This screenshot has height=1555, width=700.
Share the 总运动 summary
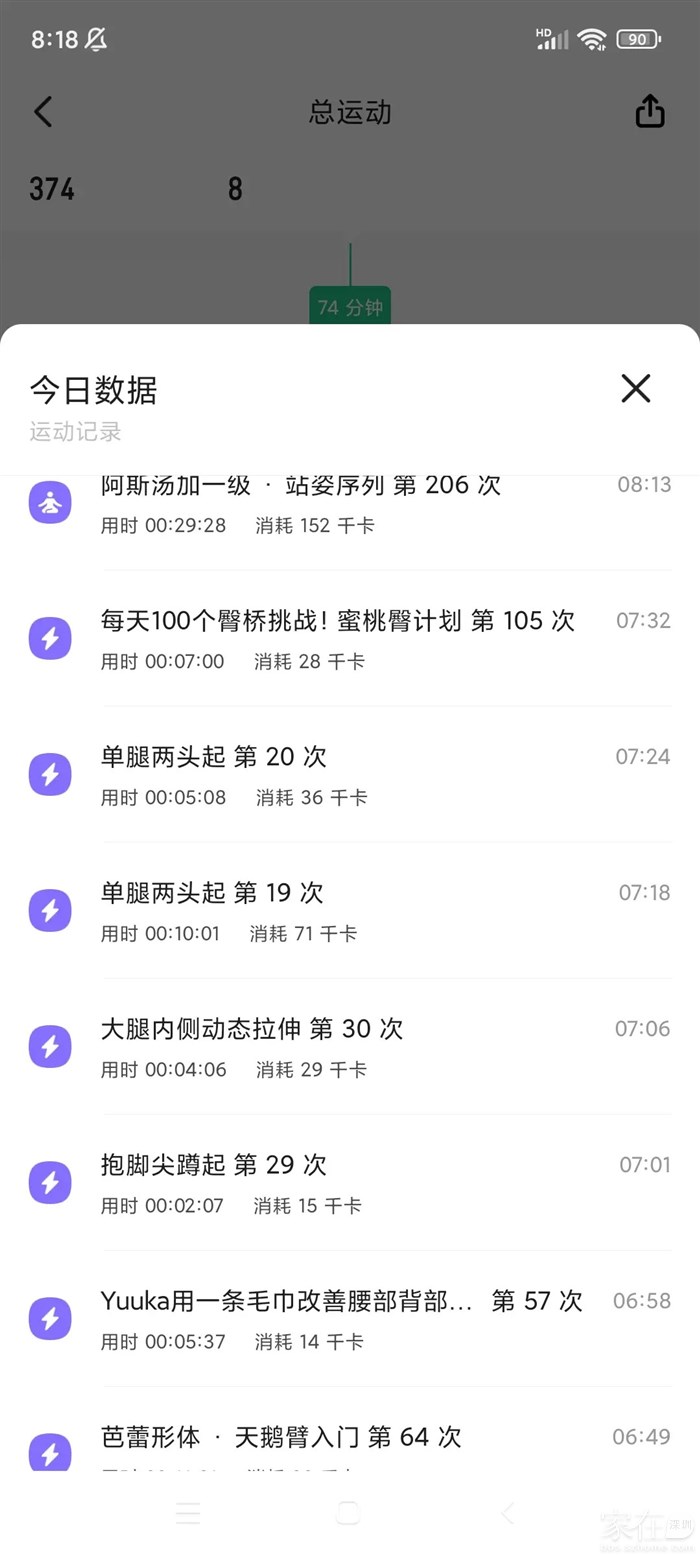(650, 112)
